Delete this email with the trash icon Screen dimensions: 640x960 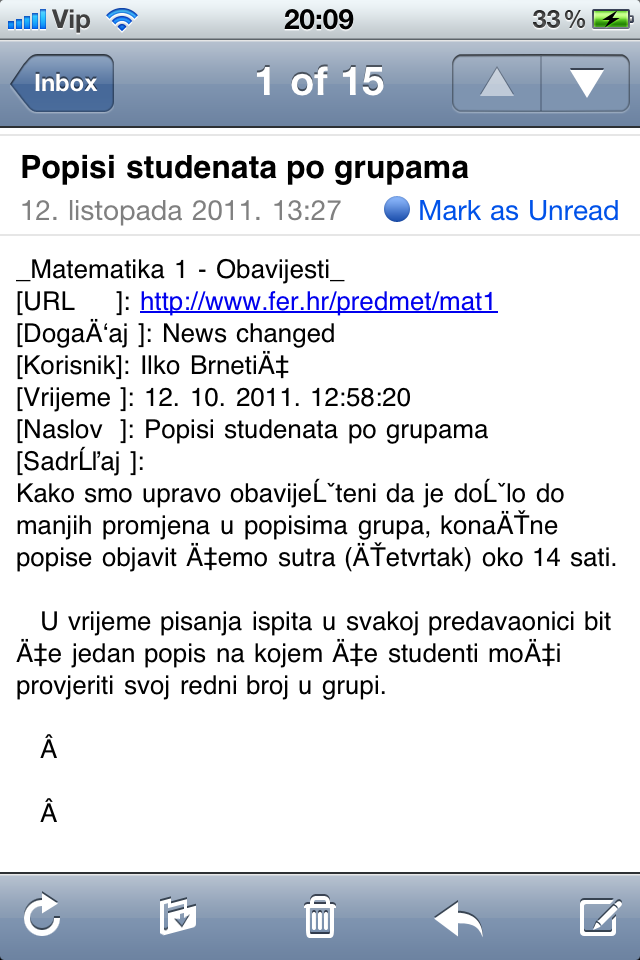319,916
